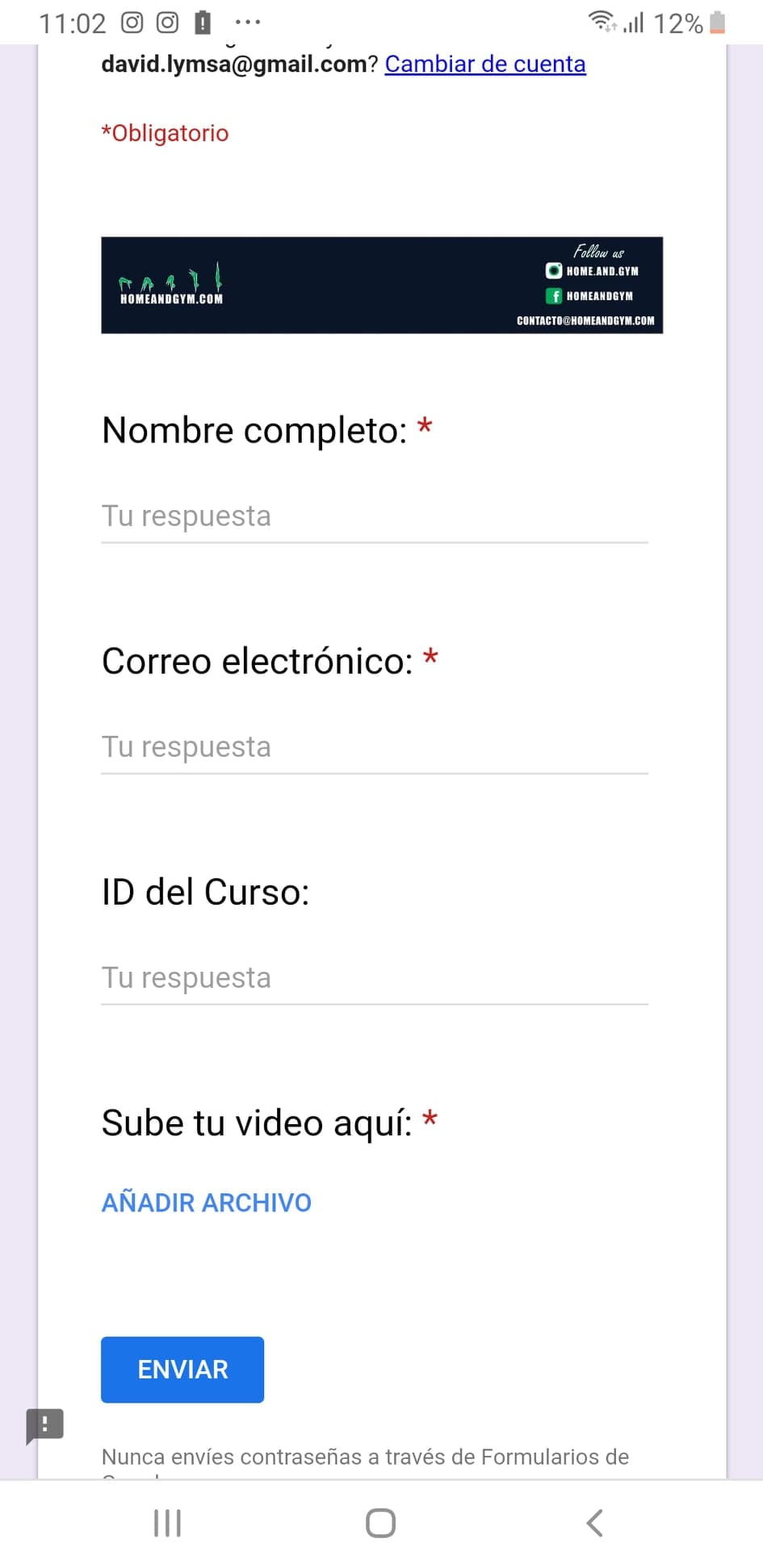Screen dimensions: 763x1568
Task: Submit the form with ENVIAR
Action: coord(182,1369)
